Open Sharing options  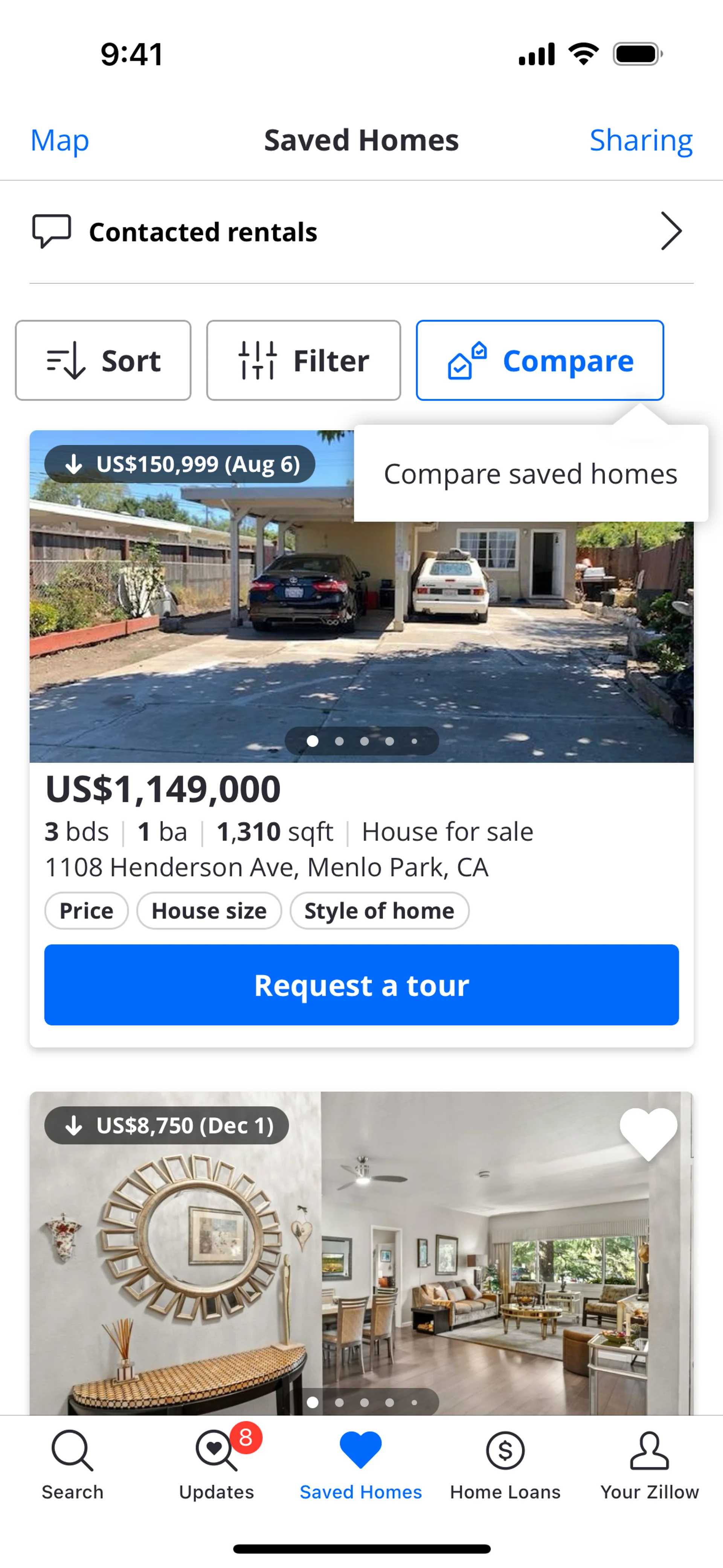click(x=640, y=141)
